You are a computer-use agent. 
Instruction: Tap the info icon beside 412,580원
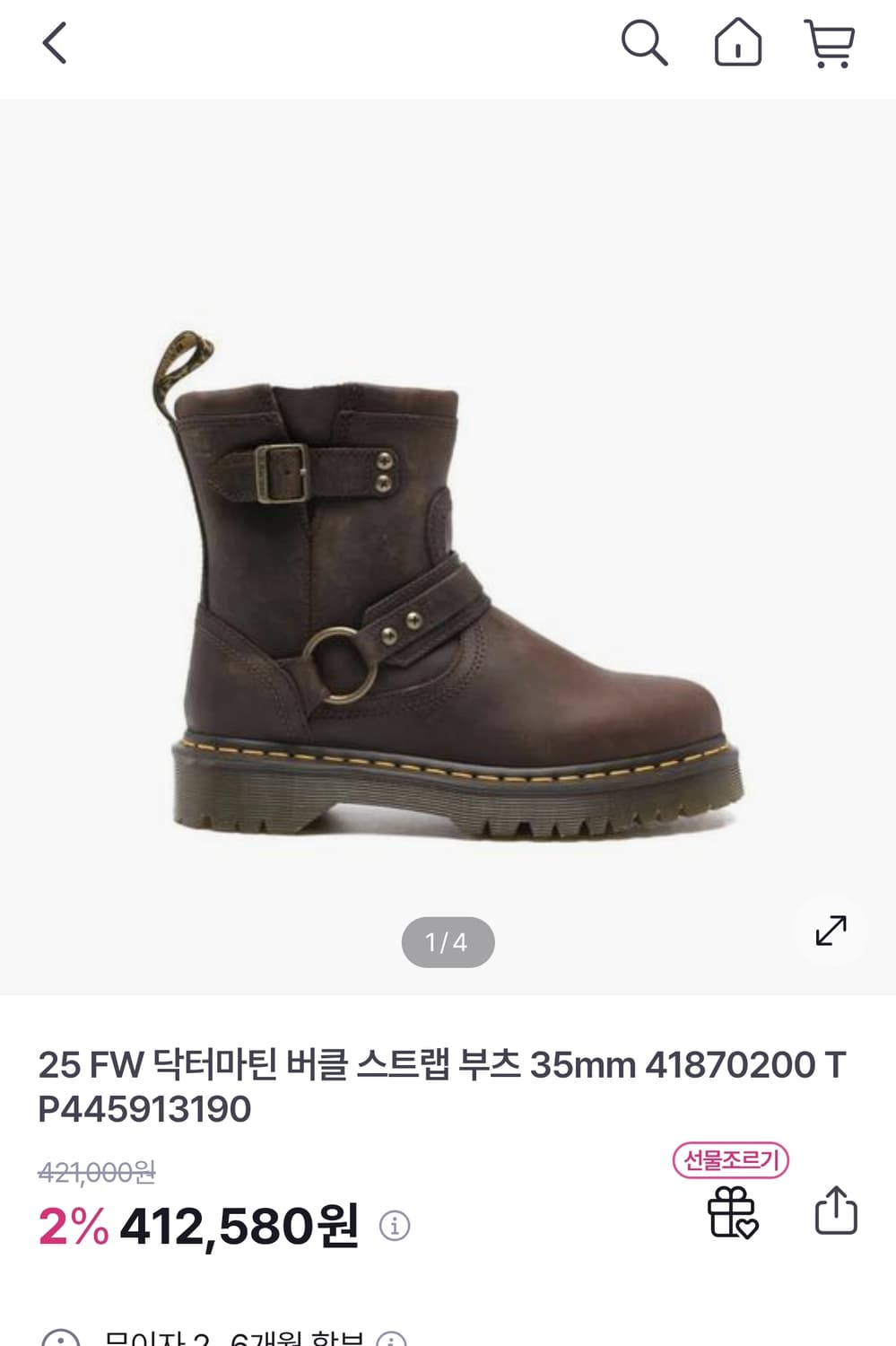click(395, 1224)
